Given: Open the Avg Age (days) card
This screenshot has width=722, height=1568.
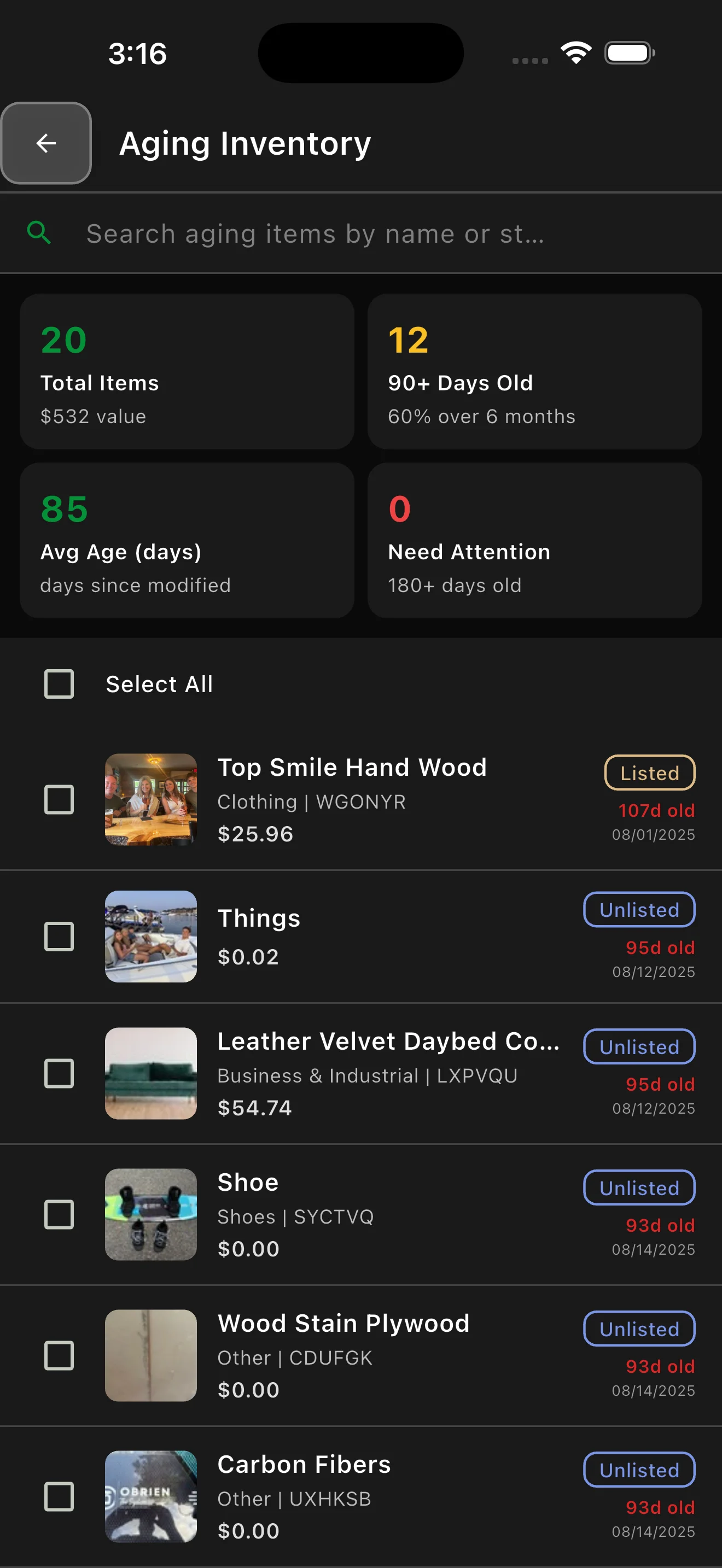Looking at the screenshot, I should 187,541.
